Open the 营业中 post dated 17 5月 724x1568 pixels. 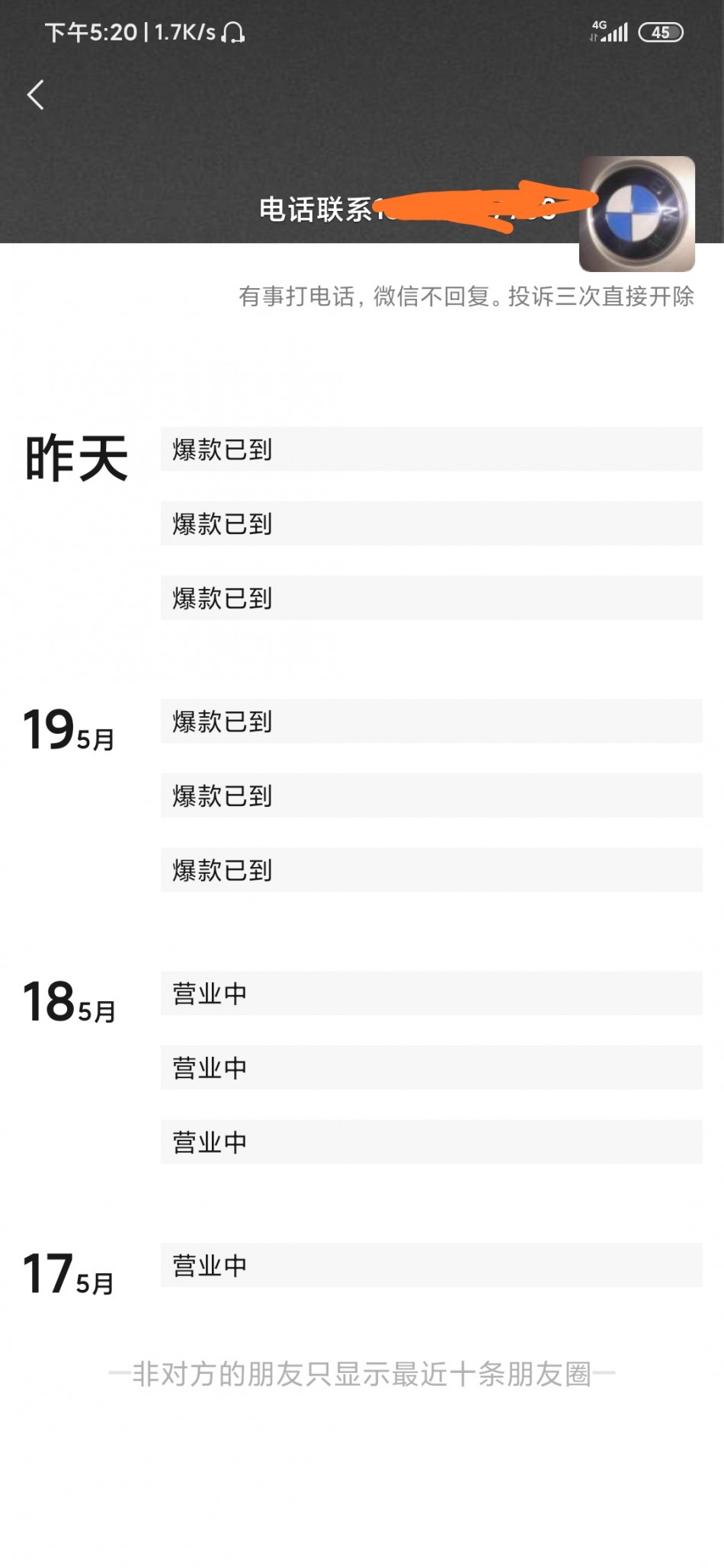tap(431, 1266)
